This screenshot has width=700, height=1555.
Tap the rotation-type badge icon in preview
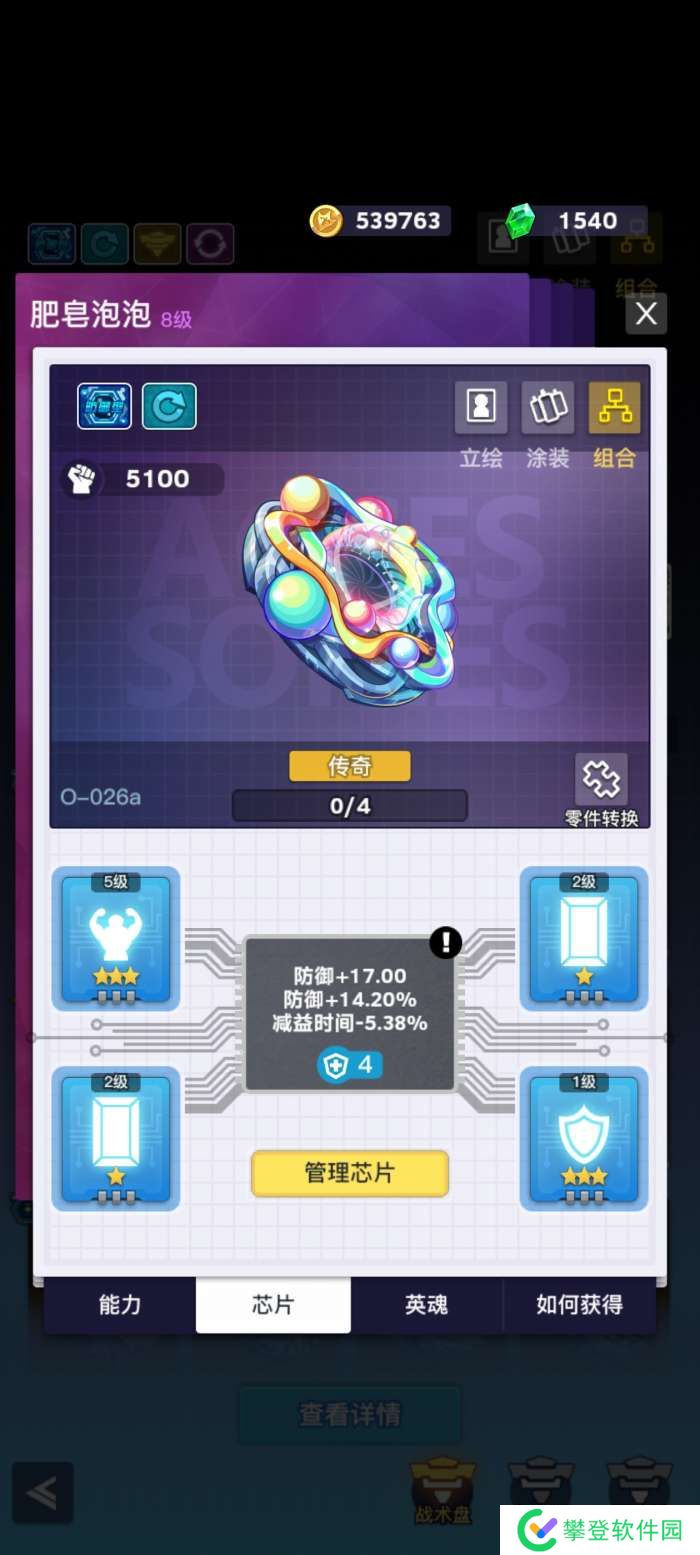[x=169, y=406]
